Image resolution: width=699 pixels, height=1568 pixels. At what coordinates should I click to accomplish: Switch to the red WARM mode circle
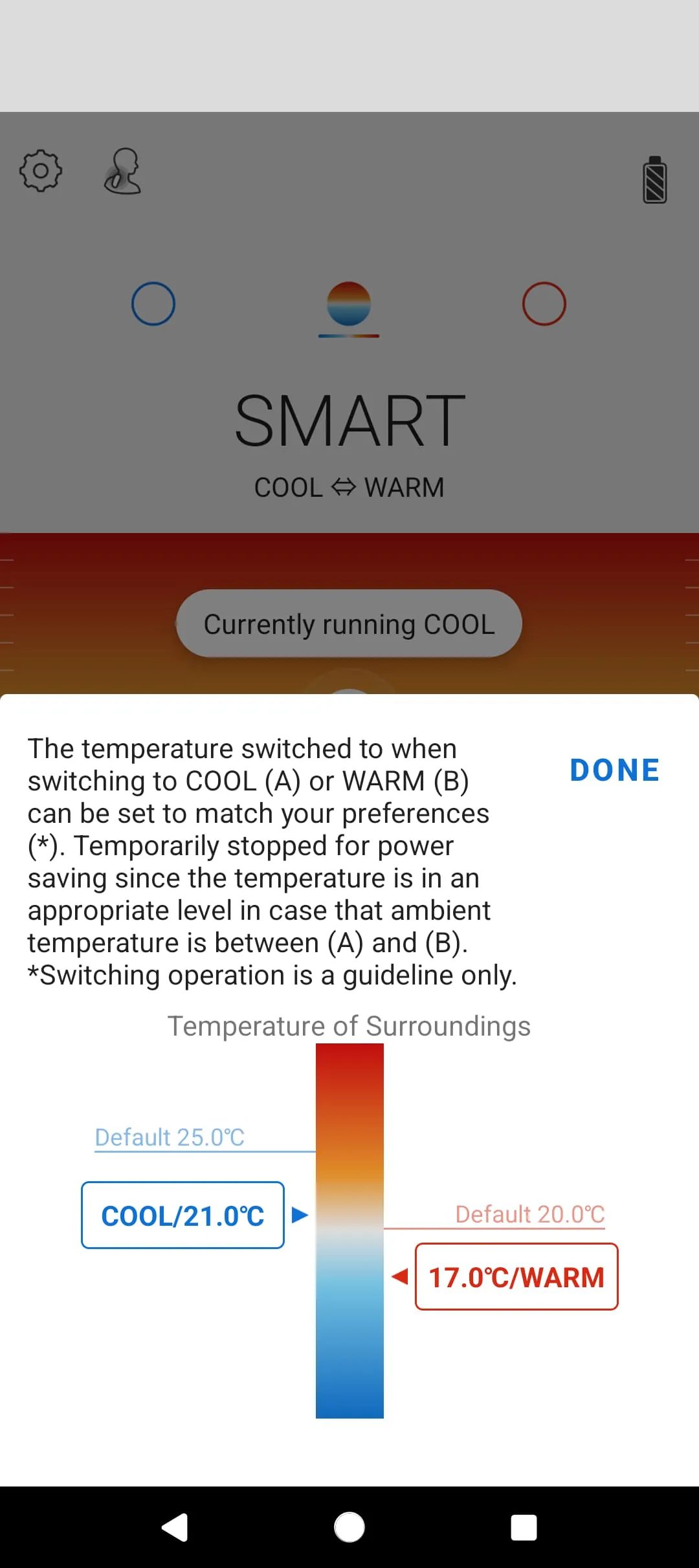pos(544,303)
